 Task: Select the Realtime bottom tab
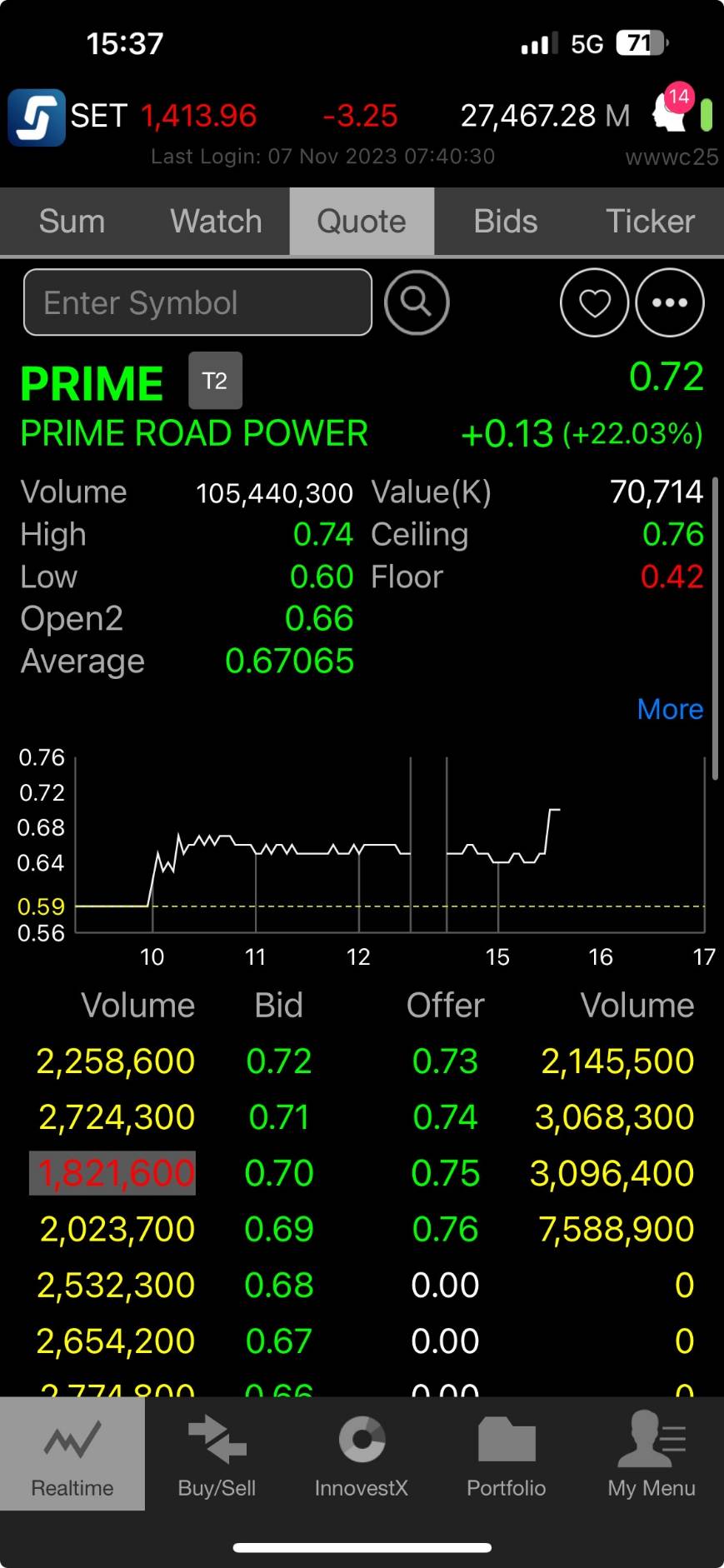click(x=72, y=1455)
